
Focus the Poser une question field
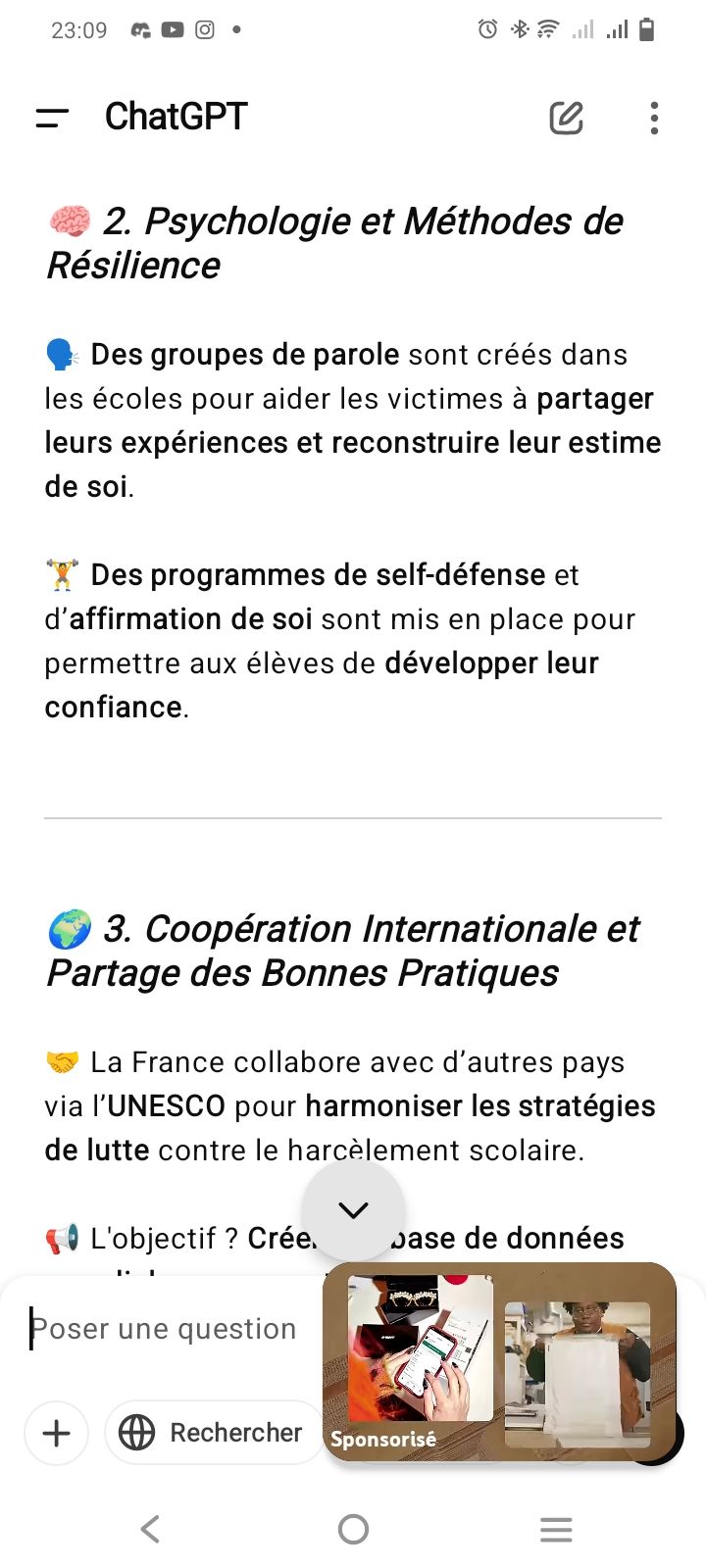point(167,1329)
